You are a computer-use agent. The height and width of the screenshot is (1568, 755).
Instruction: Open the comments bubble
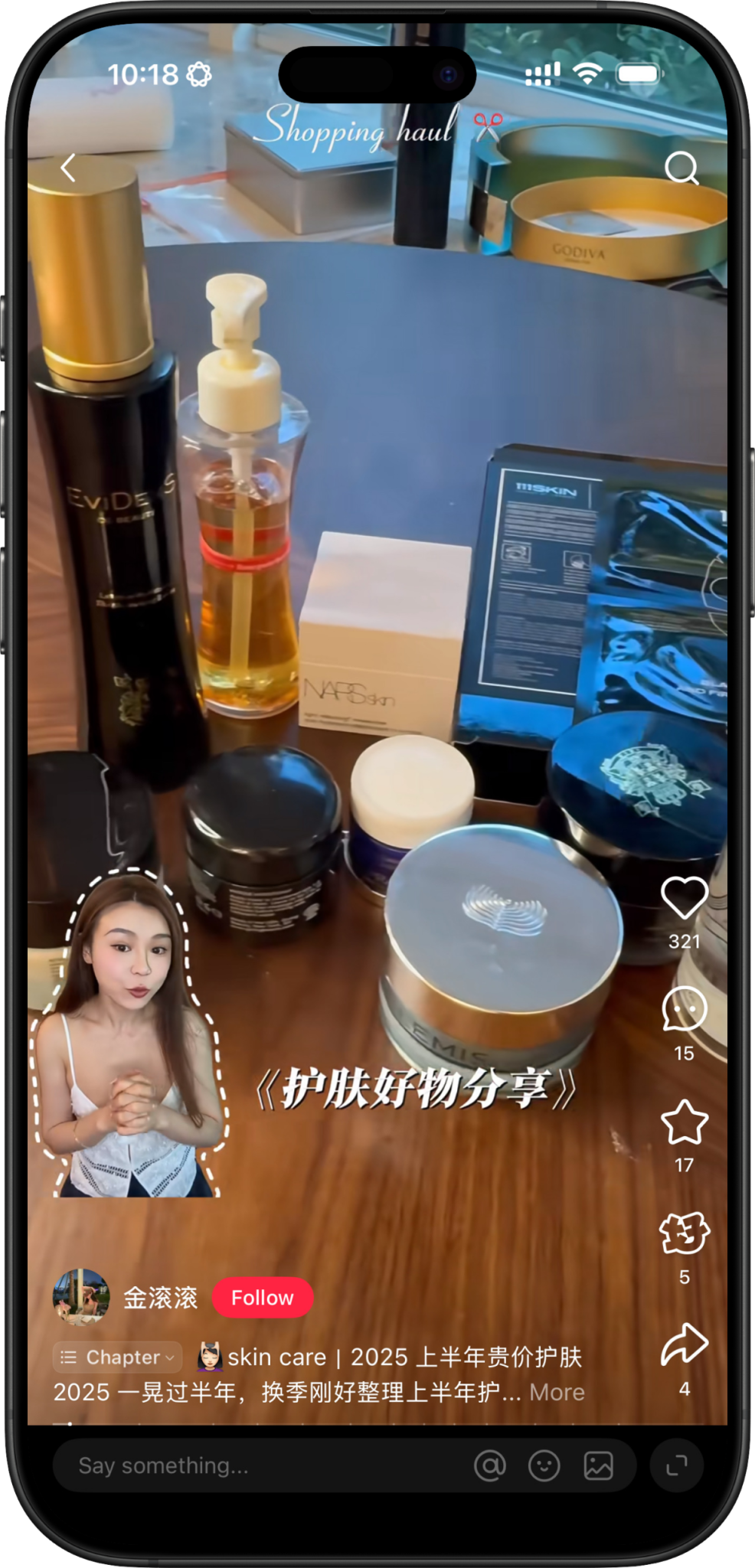684,1009
